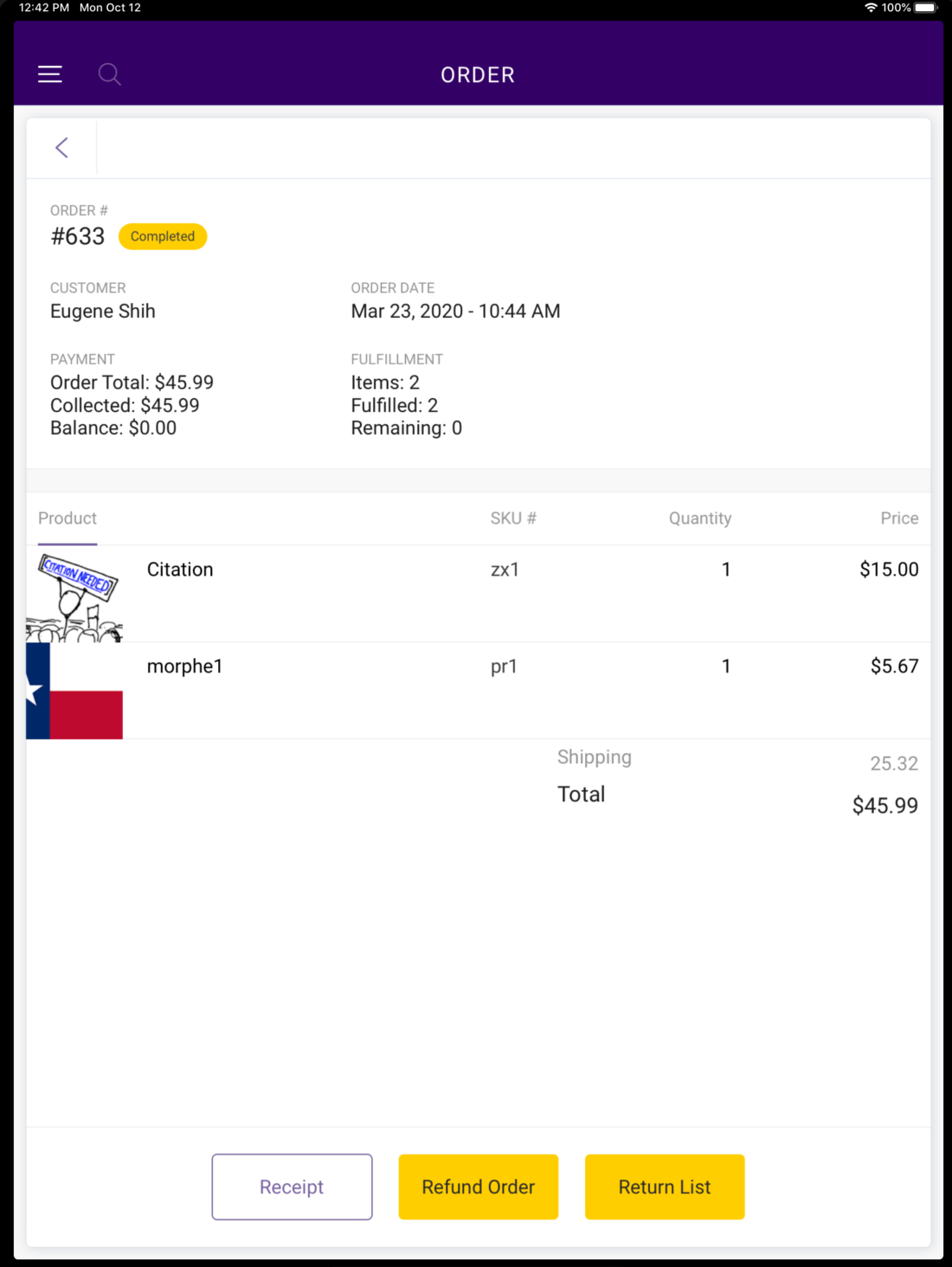Viewport: 952px width, 1267px height.
Task: Select the Product column tab
Action: [x=68, y=518]
